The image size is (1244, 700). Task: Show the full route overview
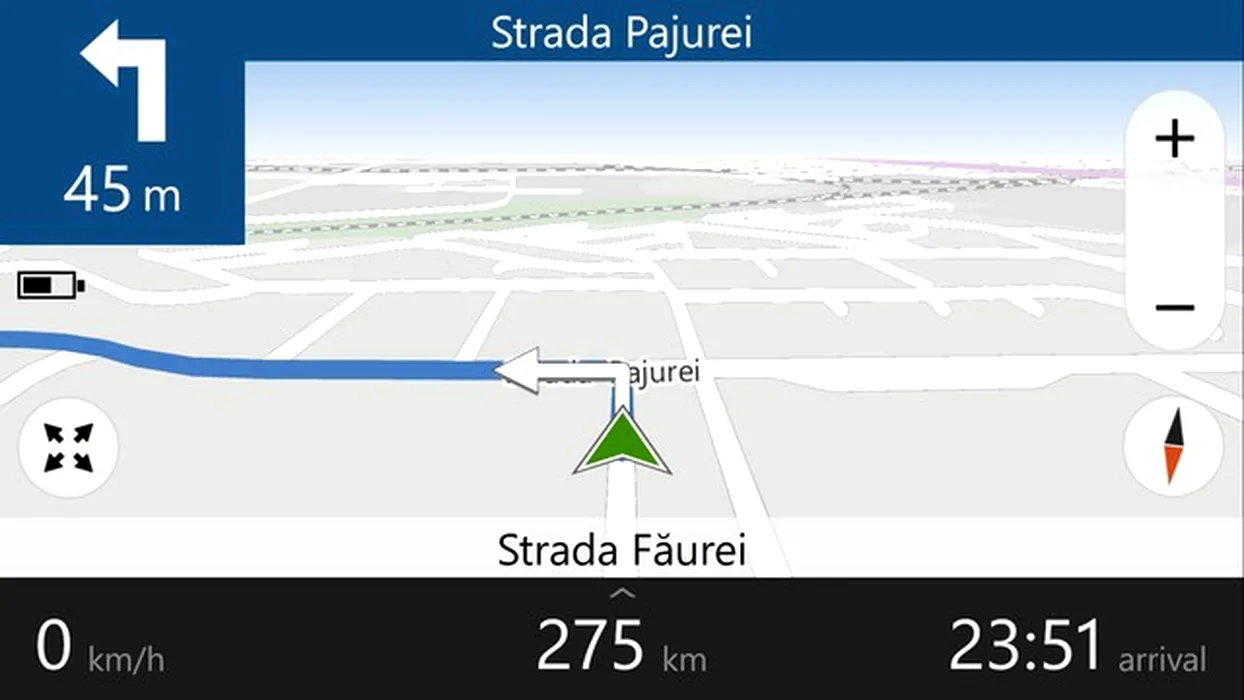68,447
